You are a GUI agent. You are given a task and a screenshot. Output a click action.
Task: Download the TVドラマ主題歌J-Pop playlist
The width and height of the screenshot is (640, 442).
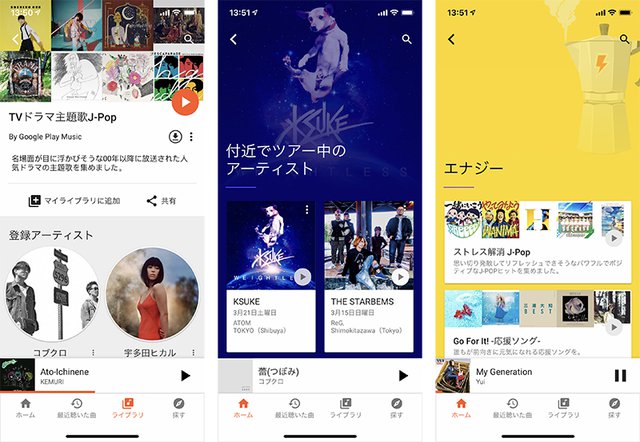pos(175,136)
